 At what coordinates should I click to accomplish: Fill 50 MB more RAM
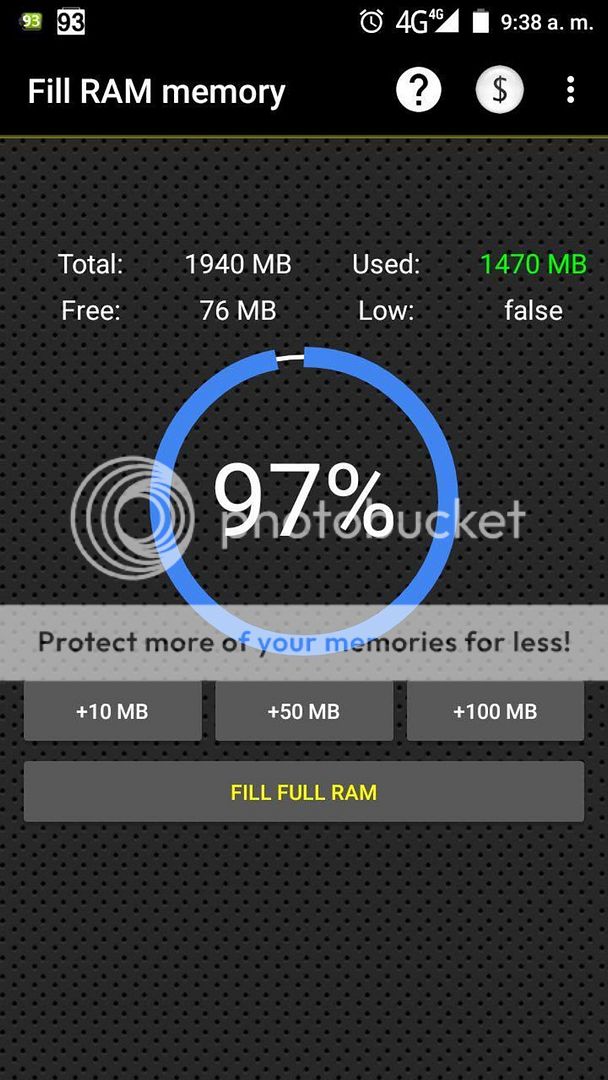304,712
